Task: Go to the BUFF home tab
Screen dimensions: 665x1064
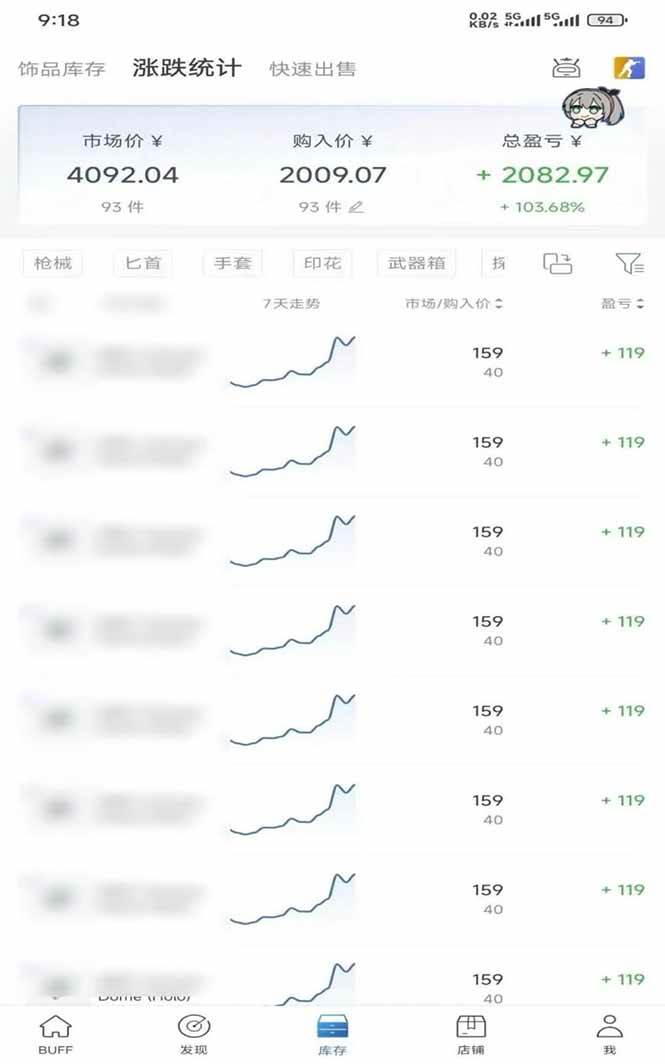Action: [55, 1035]
